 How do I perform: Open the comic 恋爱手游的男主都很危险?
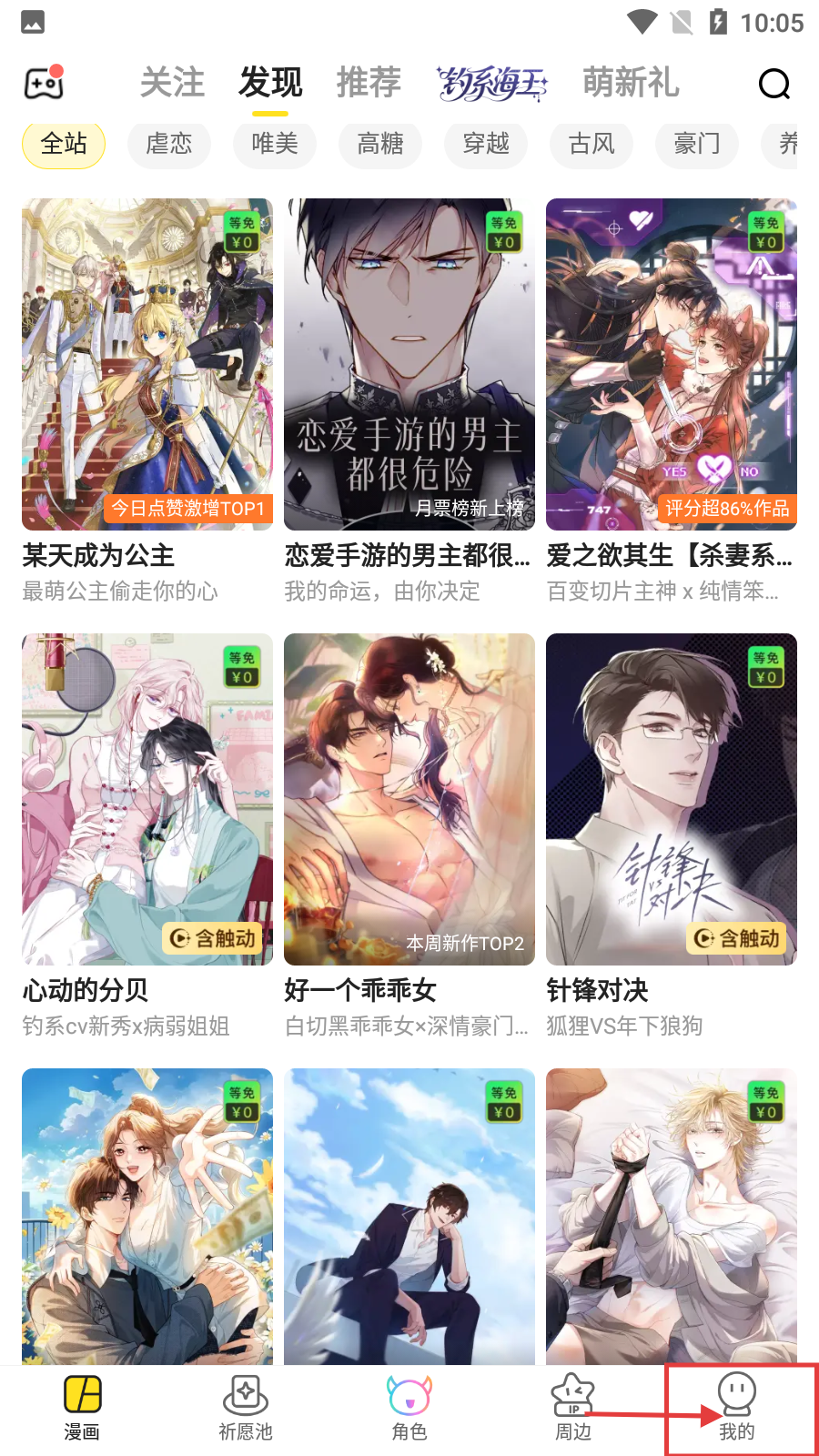point(409,364)
